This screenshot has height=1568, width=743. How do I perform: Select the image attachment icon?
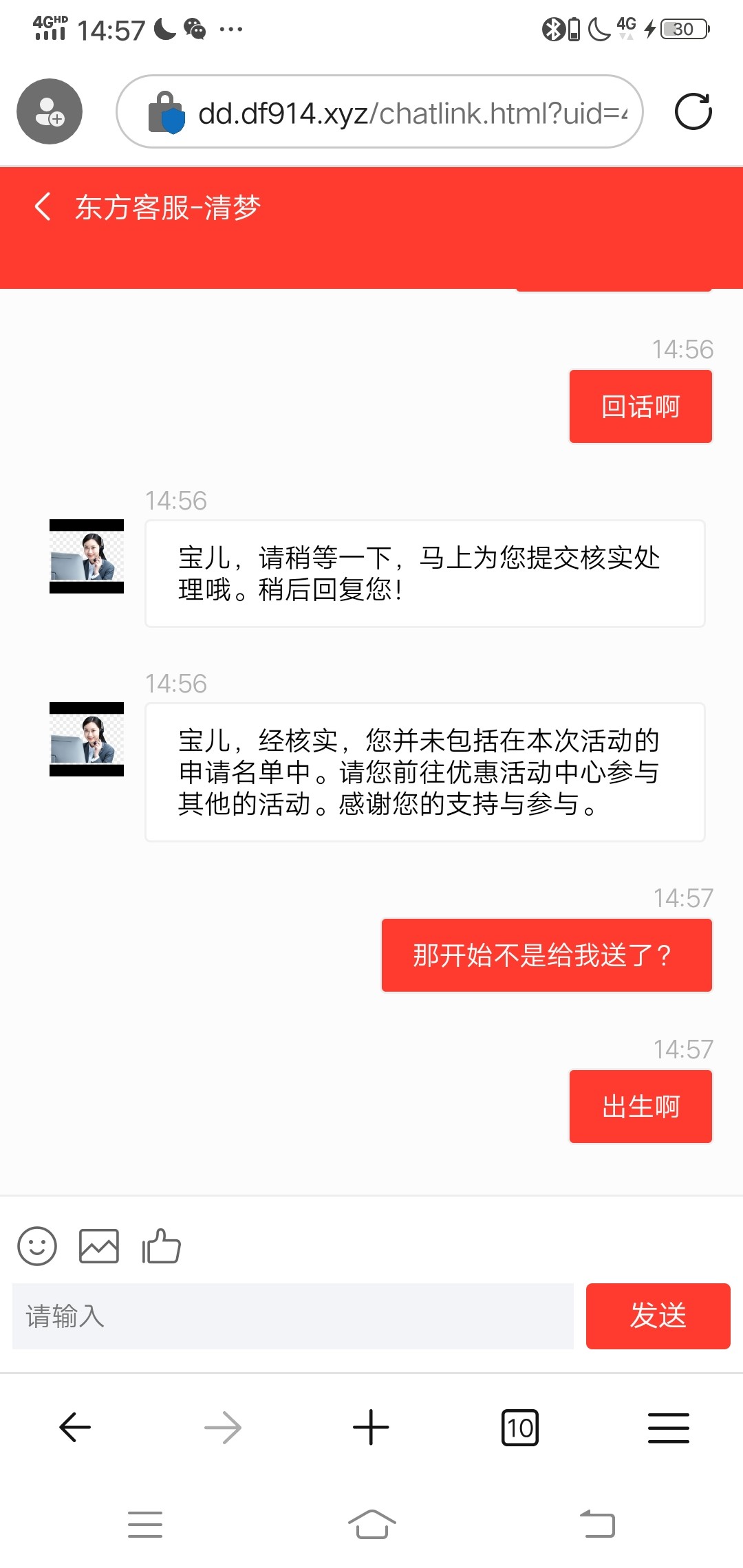pyautogui.click(x=98, y=1246)
